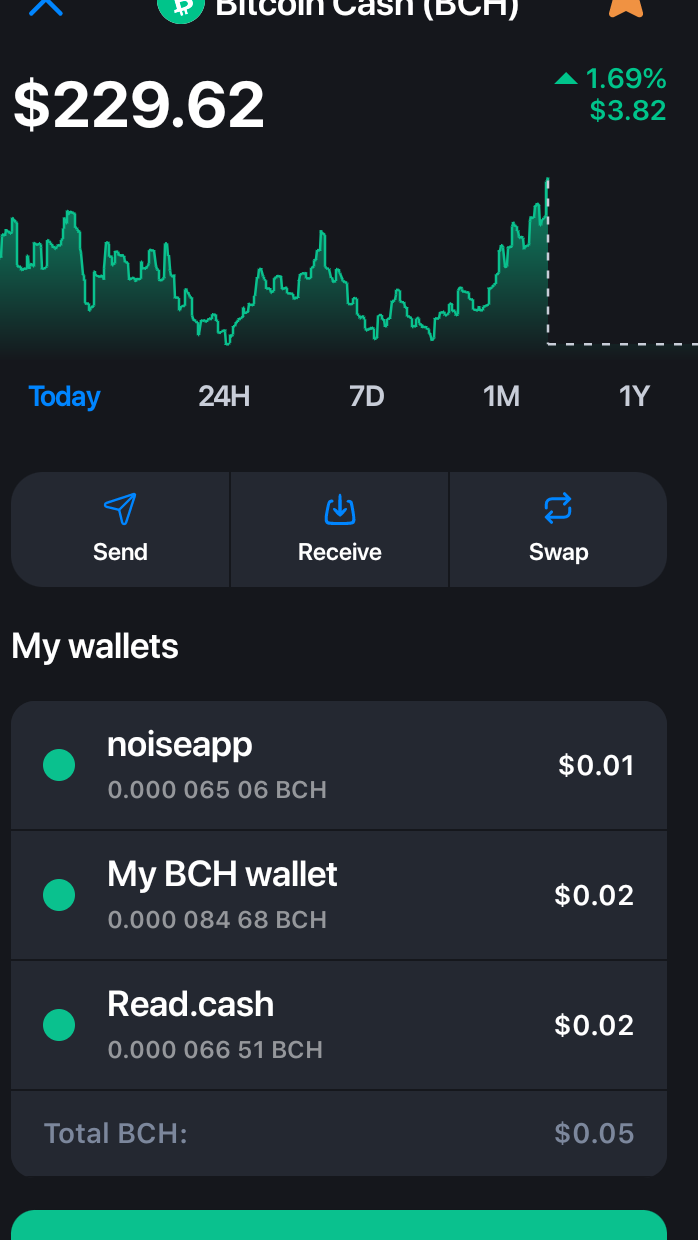698x1240 pixels.
Task: Open the noiseapp wallet
Action: click(x=339, y=766)
